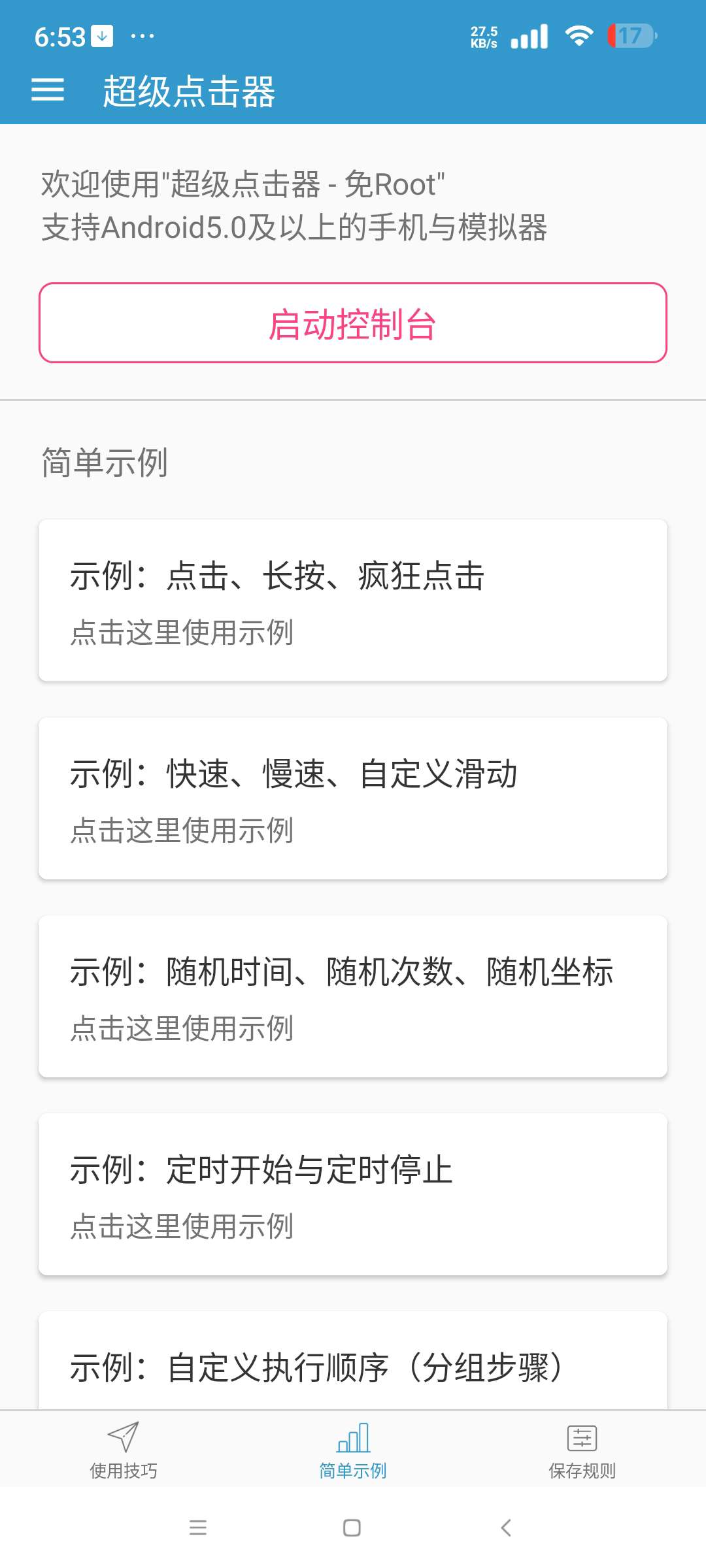Open the 快速、慢速、自定义滑动 example
The image size is (706, 1568).
[x=353, y=797]
